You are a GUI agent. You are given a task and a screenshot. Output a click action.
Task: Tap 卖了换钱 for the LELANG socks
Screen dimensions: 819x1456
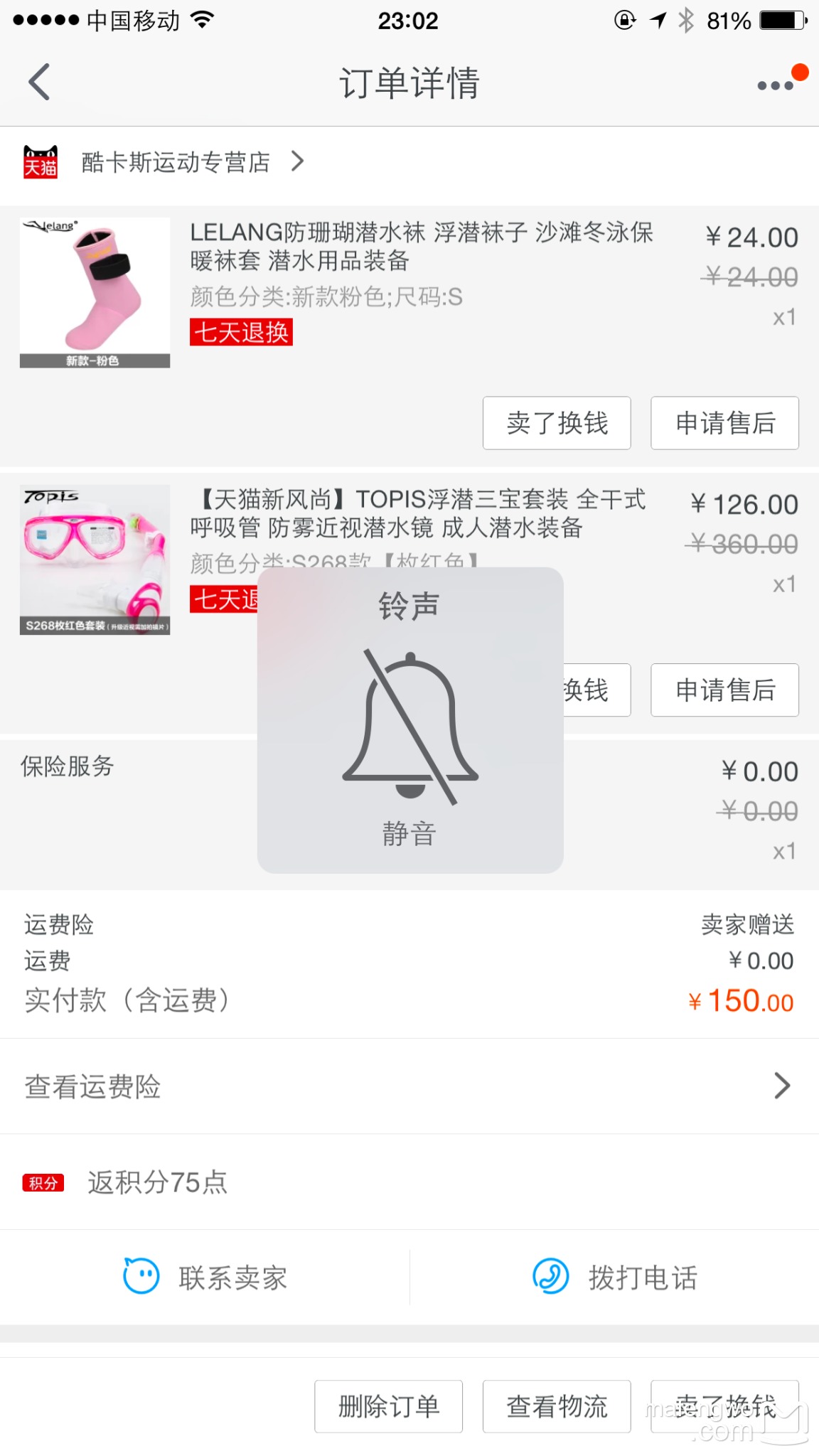pos(557,423)
